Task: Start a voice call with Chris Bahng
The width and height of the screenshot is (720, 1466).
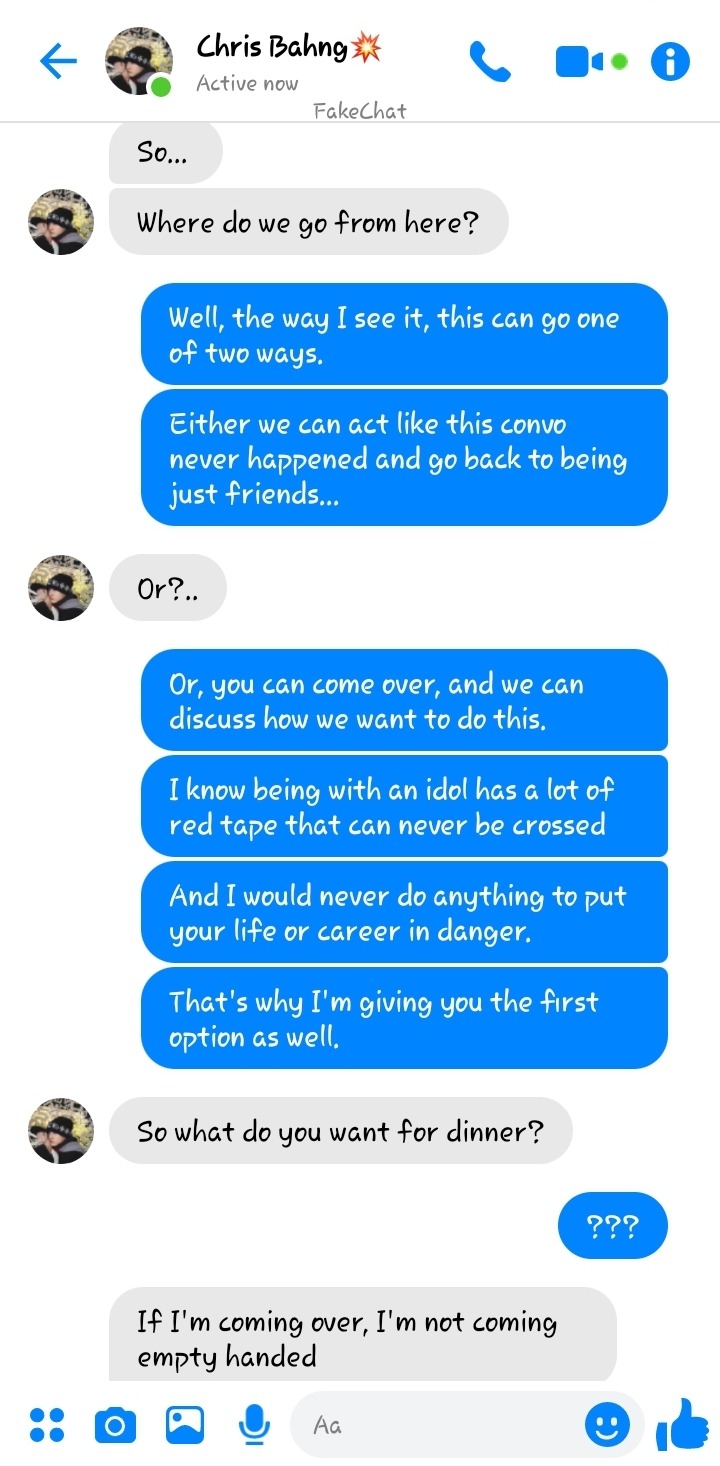Action: [490, 62]
